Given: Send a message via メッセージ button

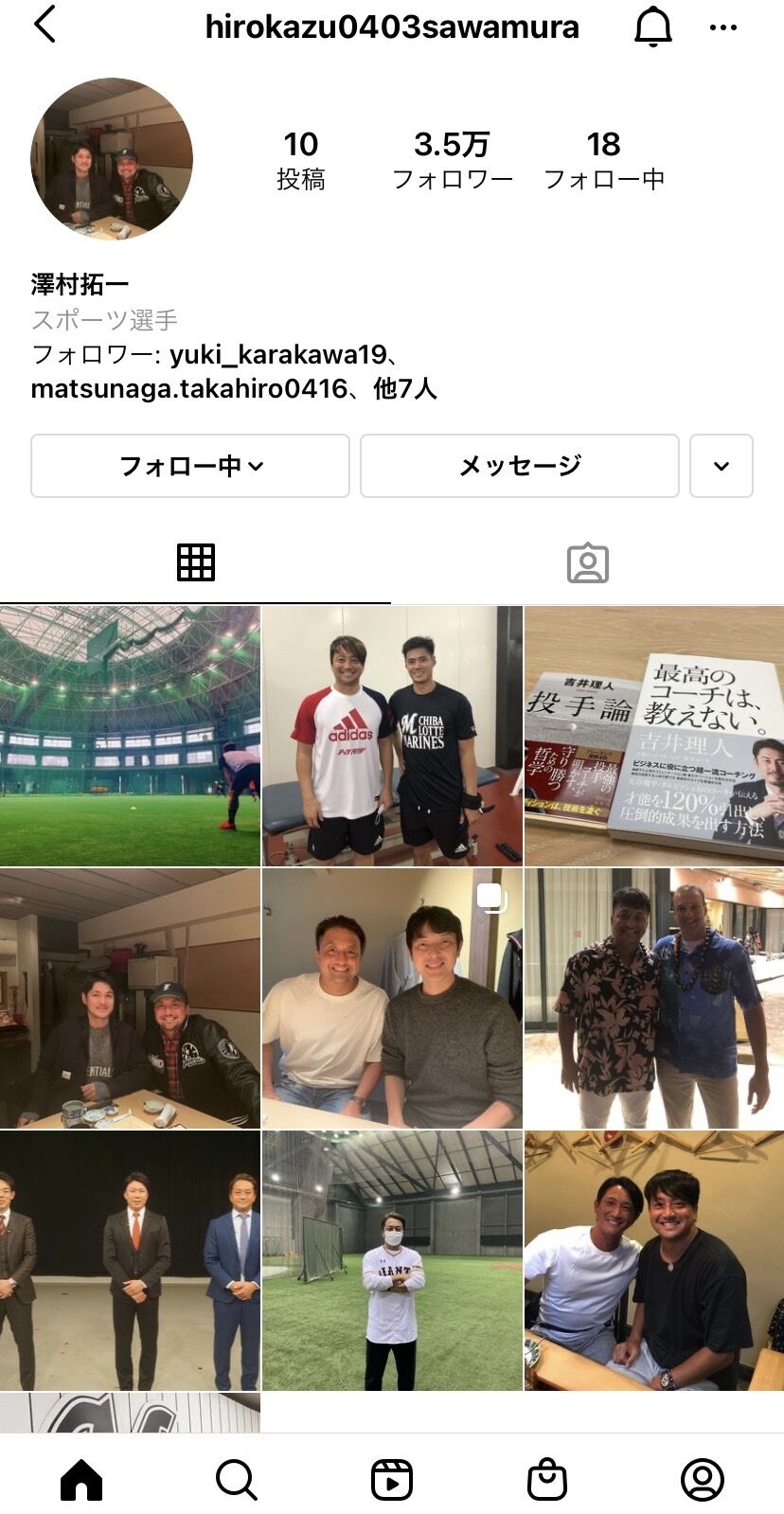Looking at the screenshot, I should coord(518,465).
